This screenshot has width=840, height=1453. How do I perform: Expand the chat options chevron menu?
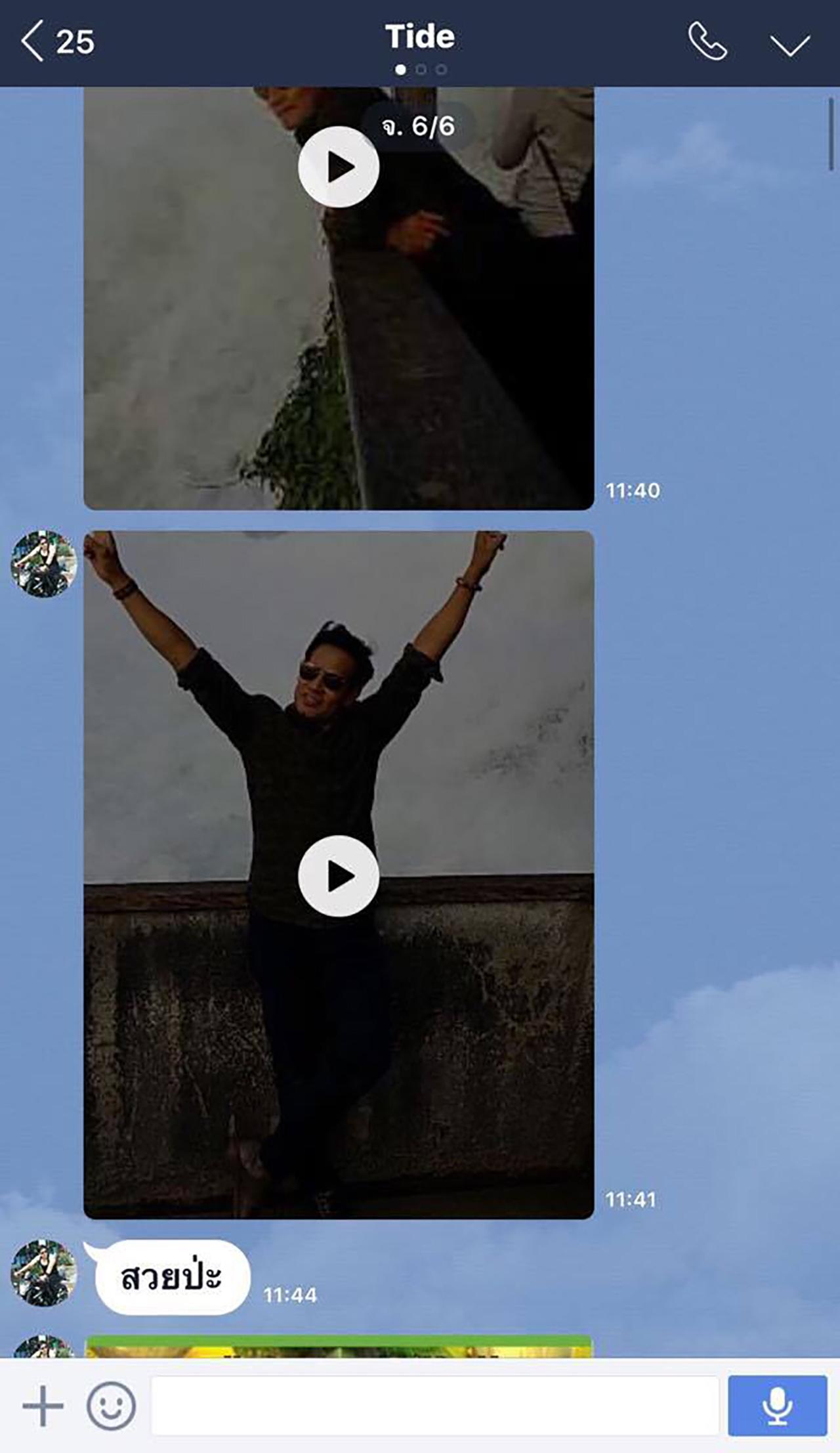point(789,44)
